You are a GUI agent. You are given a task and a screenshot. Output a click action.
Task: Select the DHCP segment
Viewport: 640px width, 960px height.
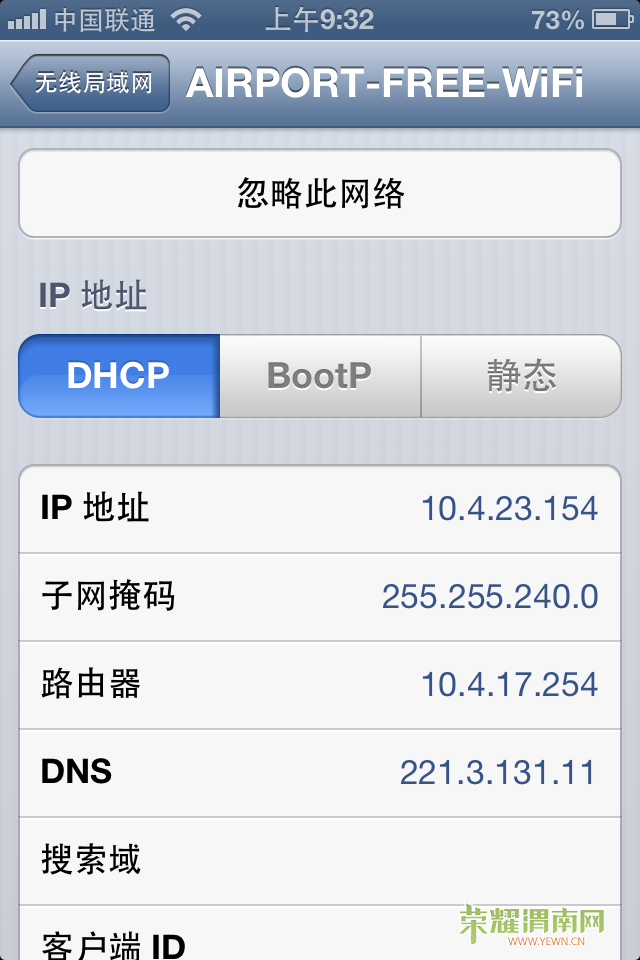coord(119,376)
